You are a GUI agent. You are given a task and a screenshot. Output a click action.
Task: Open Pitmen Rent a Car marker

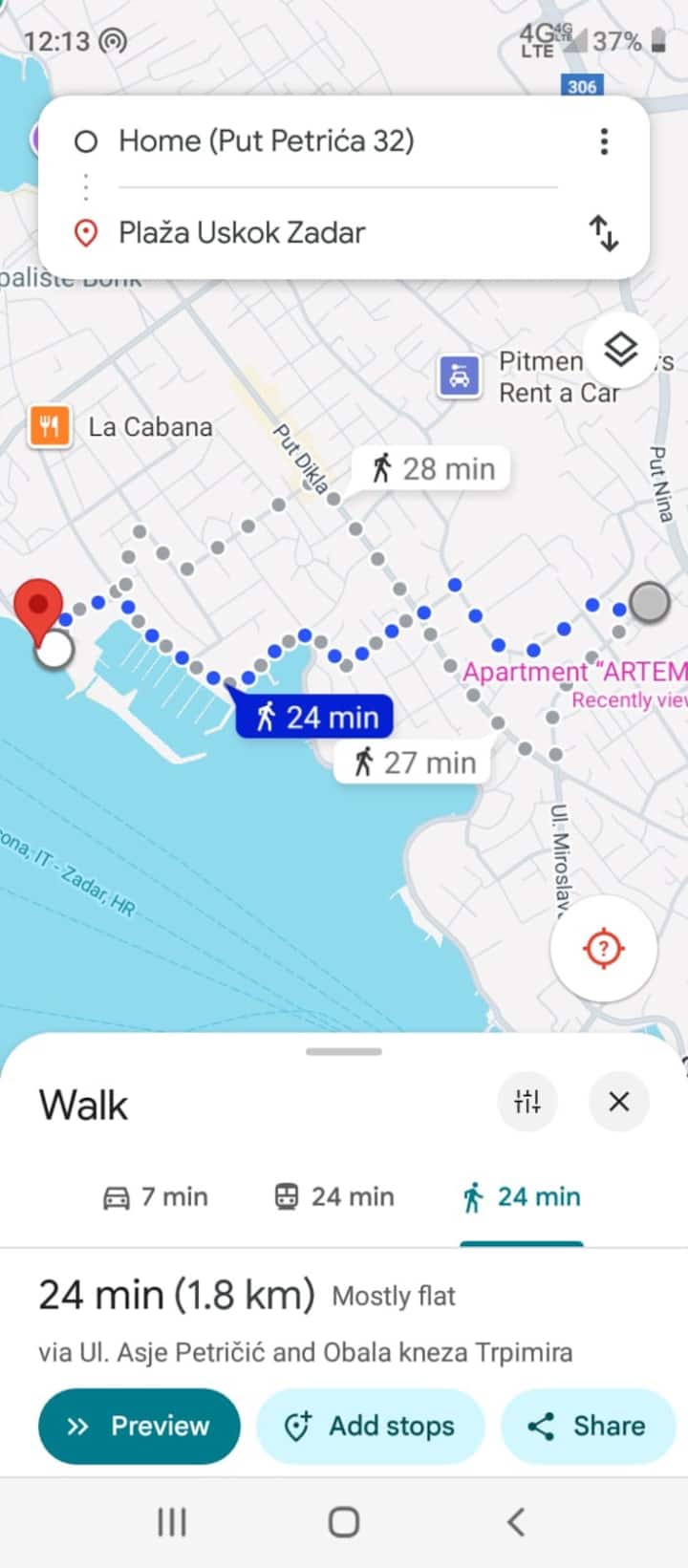460,376
